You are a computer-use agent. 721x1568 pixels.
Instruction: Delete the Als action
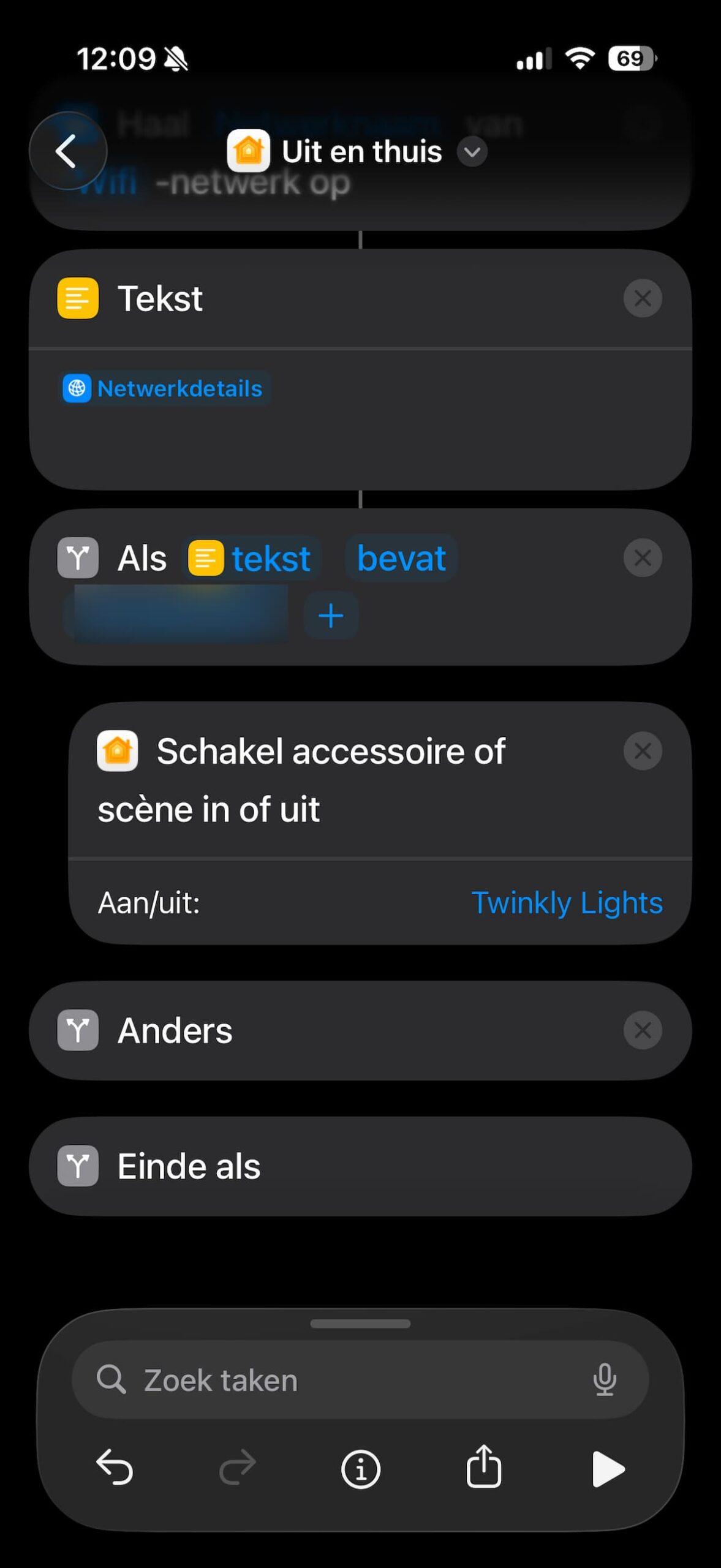tap(642, 558)
